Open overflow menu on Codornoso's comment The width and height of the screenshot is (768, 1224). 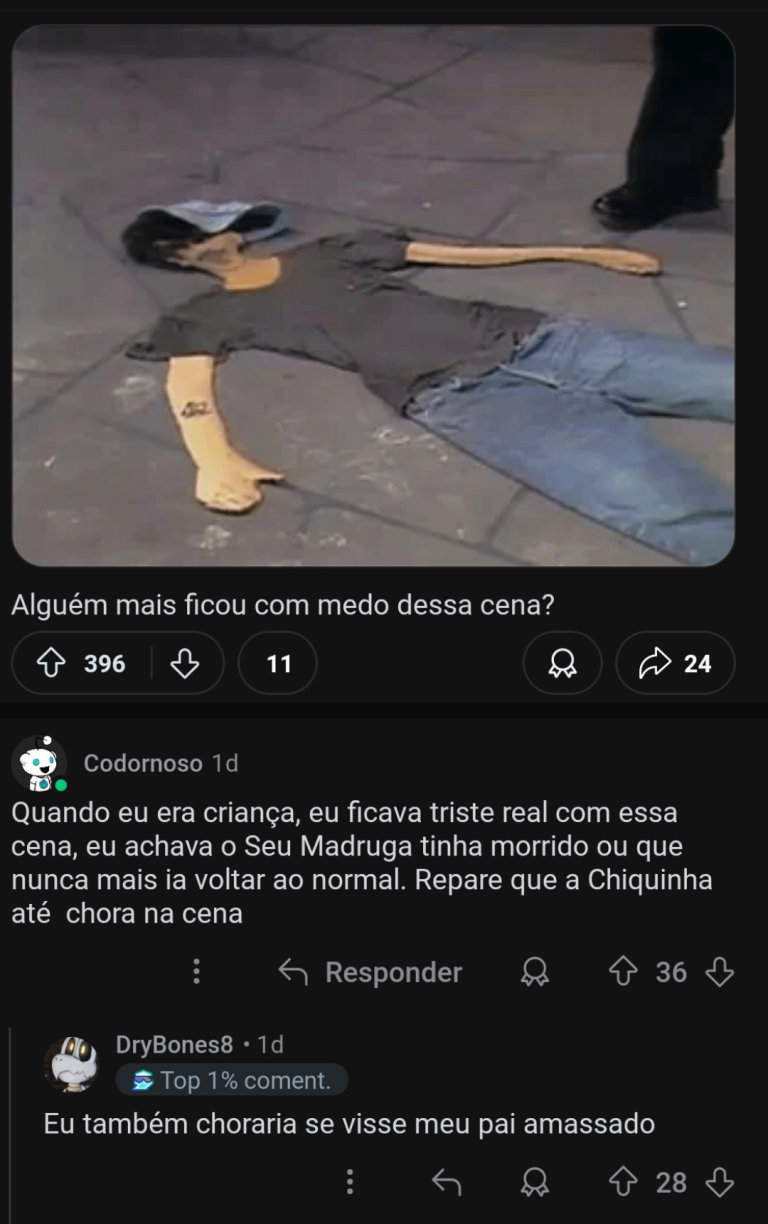pos(196,972)
